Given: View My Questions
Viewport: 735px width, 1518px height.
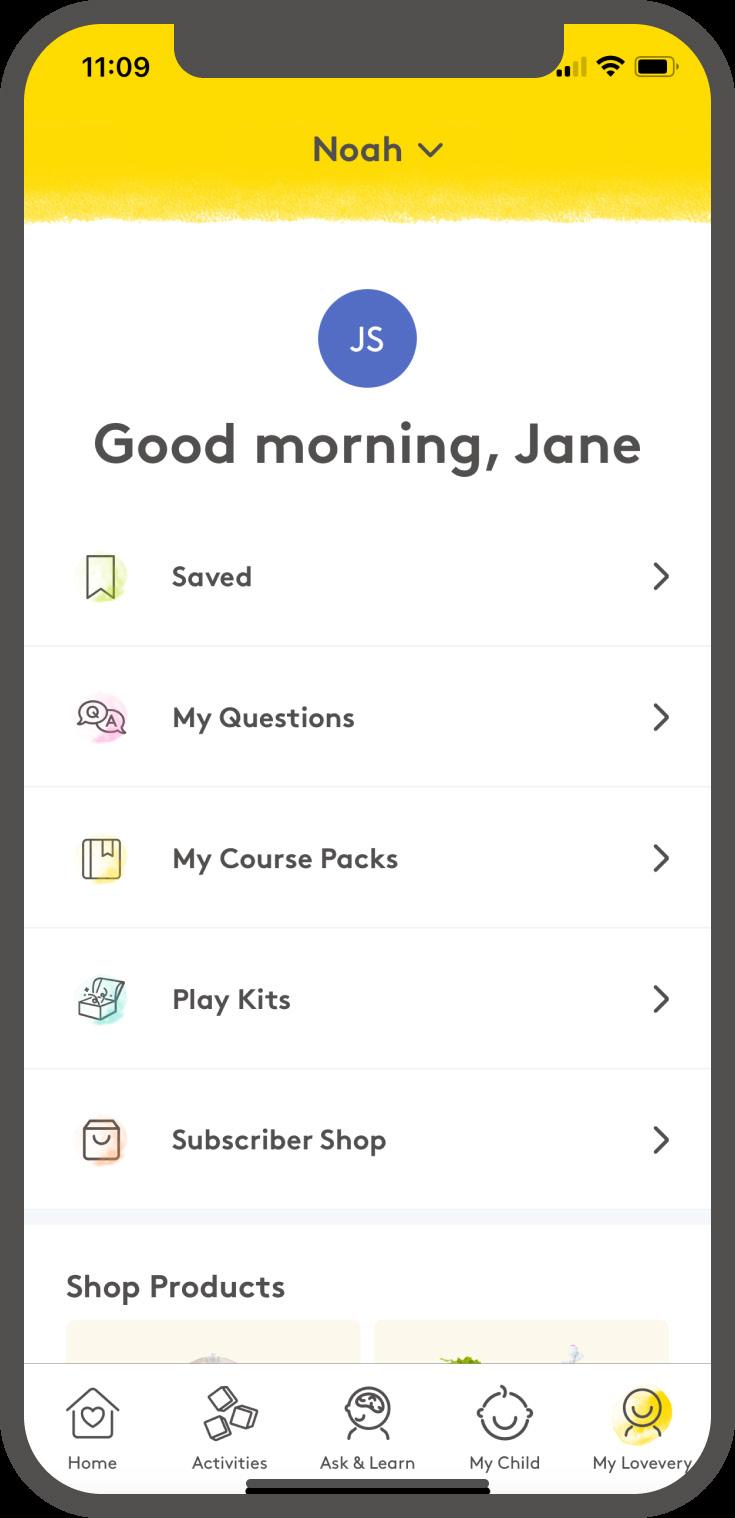Looking at the screenshot, I should click(367, 718).
